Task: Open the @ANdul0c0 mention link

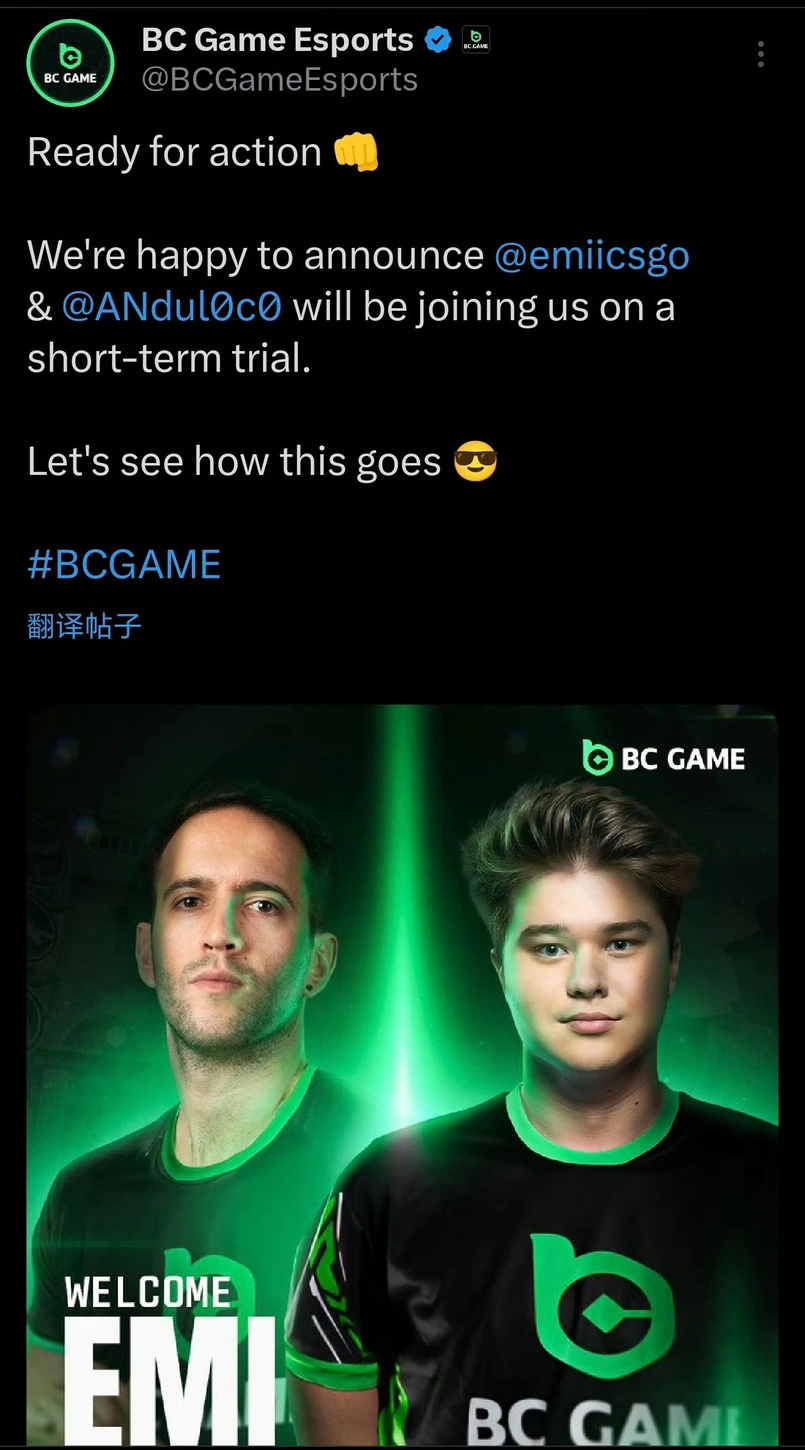Action: click(172, 307)
